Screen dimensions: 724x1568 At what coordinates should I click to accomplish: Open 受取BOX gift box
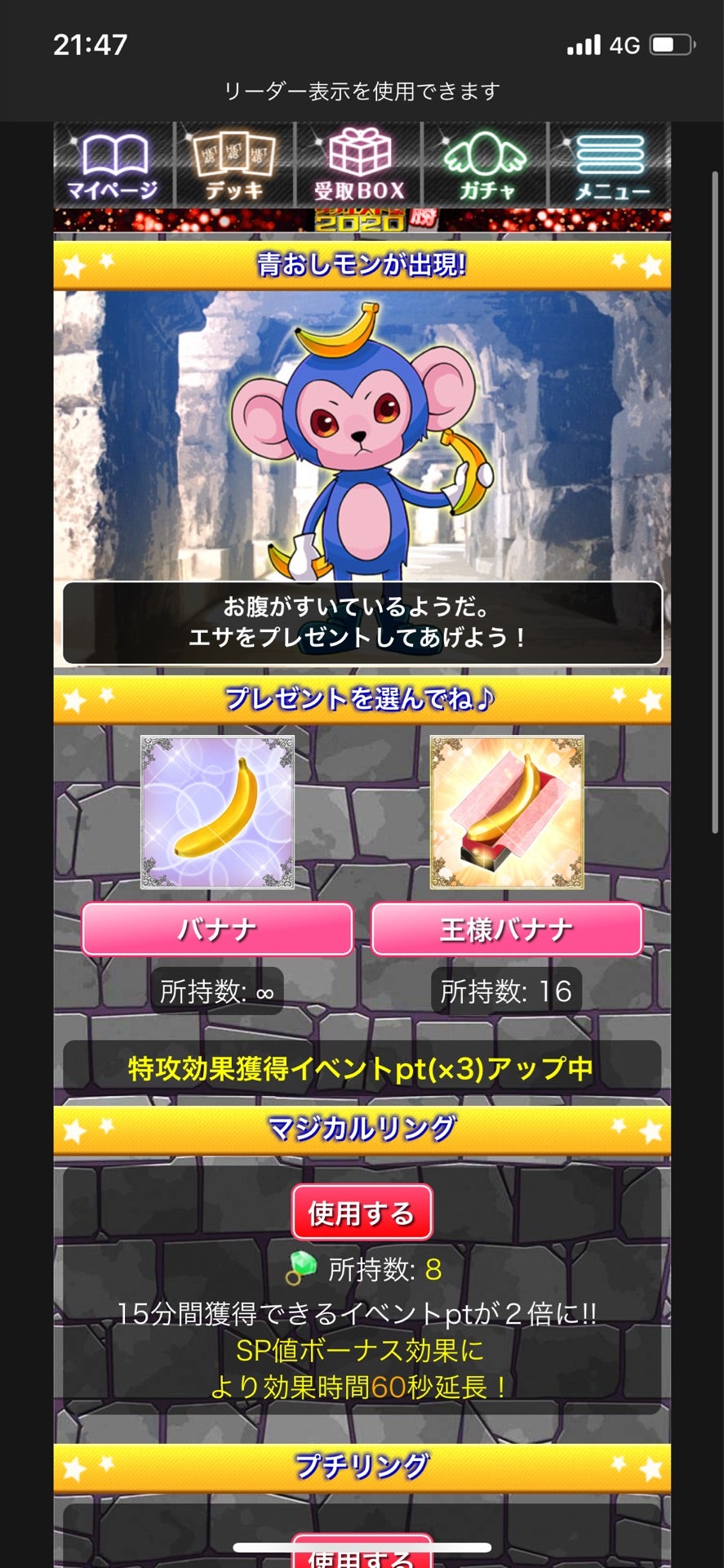359,166
